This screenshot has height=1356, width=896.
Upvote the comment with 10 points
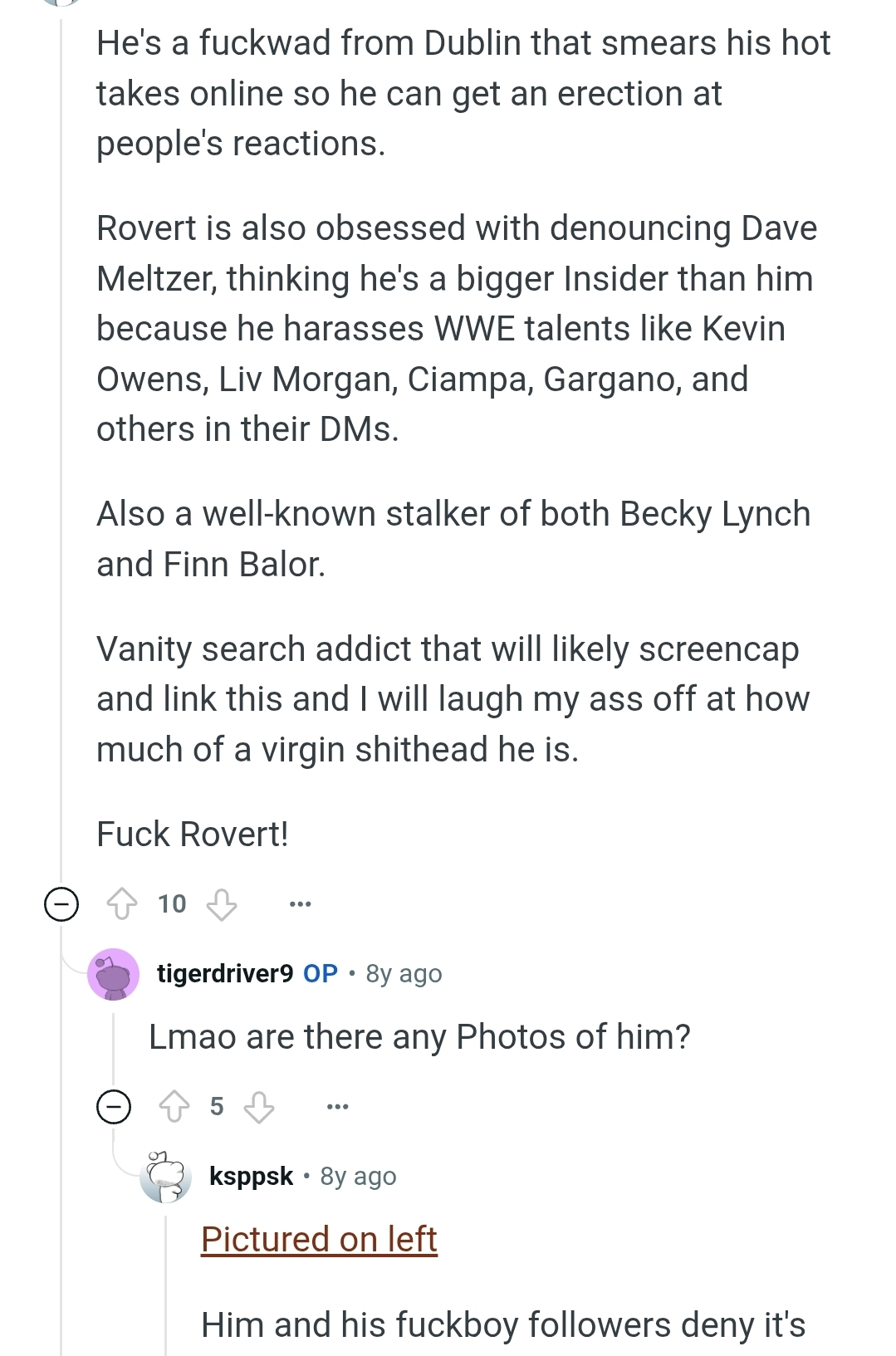[123, 903]
